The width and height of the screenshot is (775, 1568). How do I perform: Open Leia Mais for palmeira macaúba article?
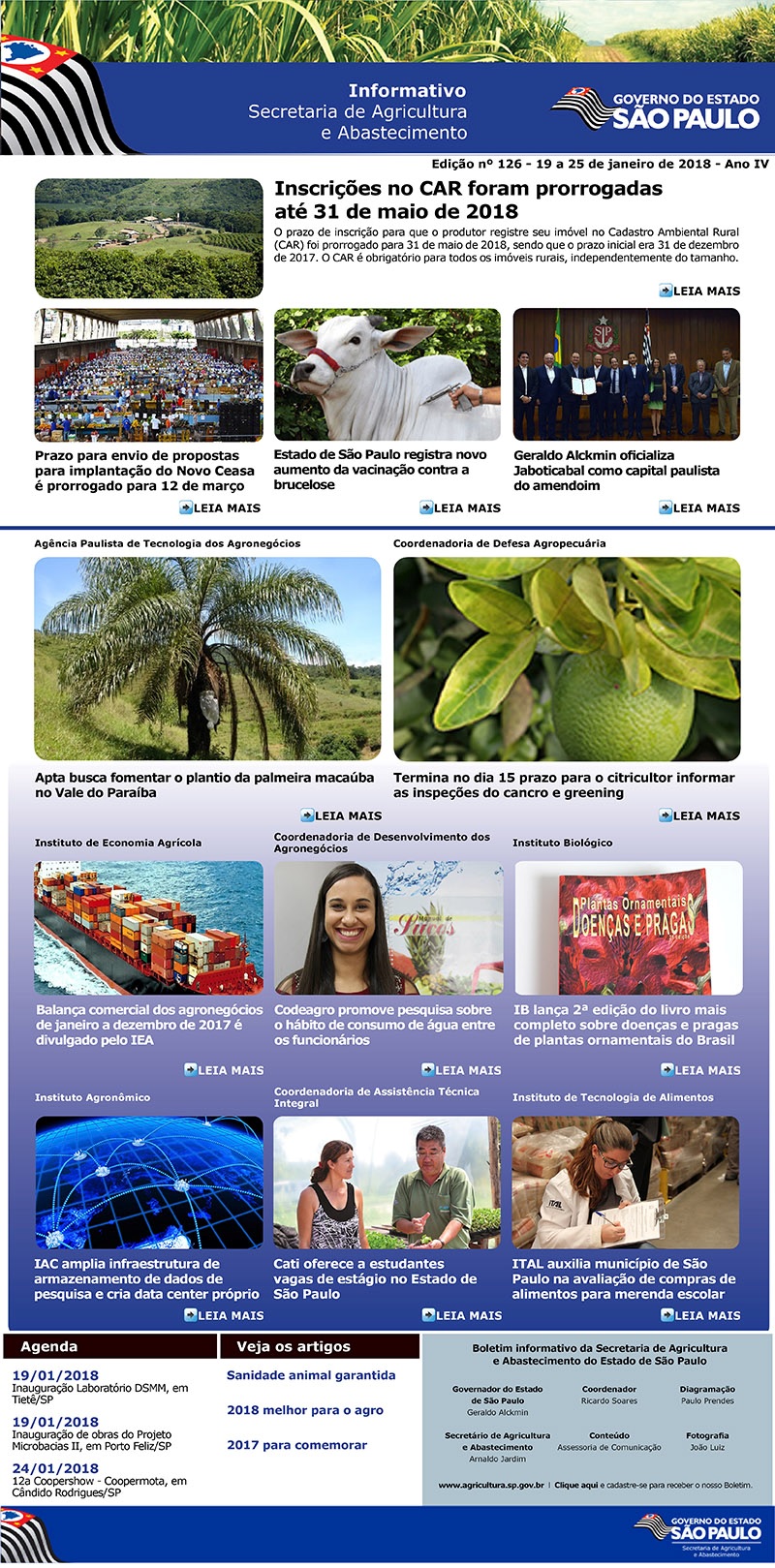coord(342,815)
